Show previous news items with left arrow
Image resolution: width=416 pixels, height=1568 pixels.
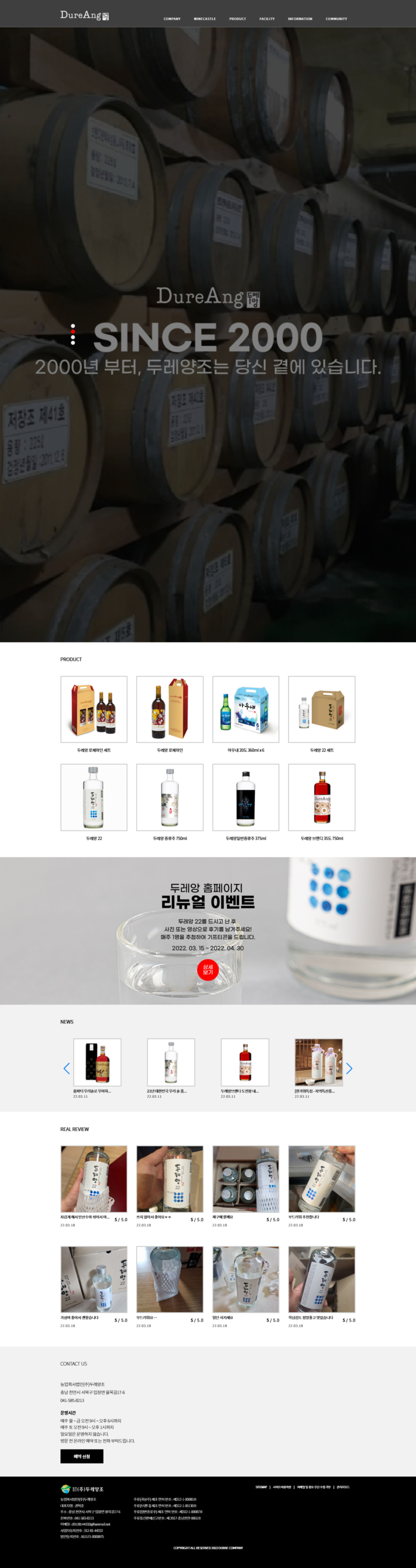66,1068
